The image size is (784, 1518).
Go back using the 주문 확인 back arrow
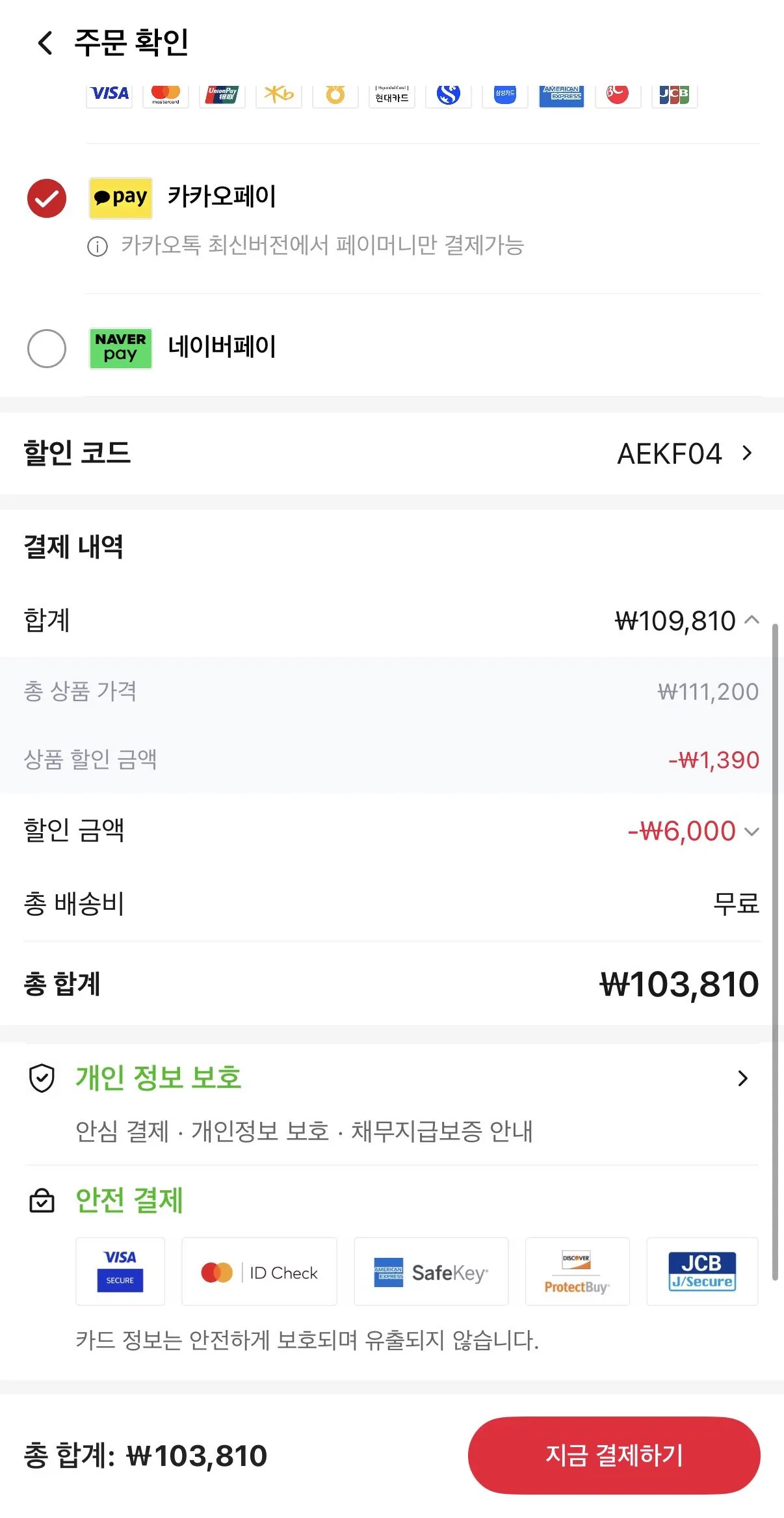coord(44,43)
